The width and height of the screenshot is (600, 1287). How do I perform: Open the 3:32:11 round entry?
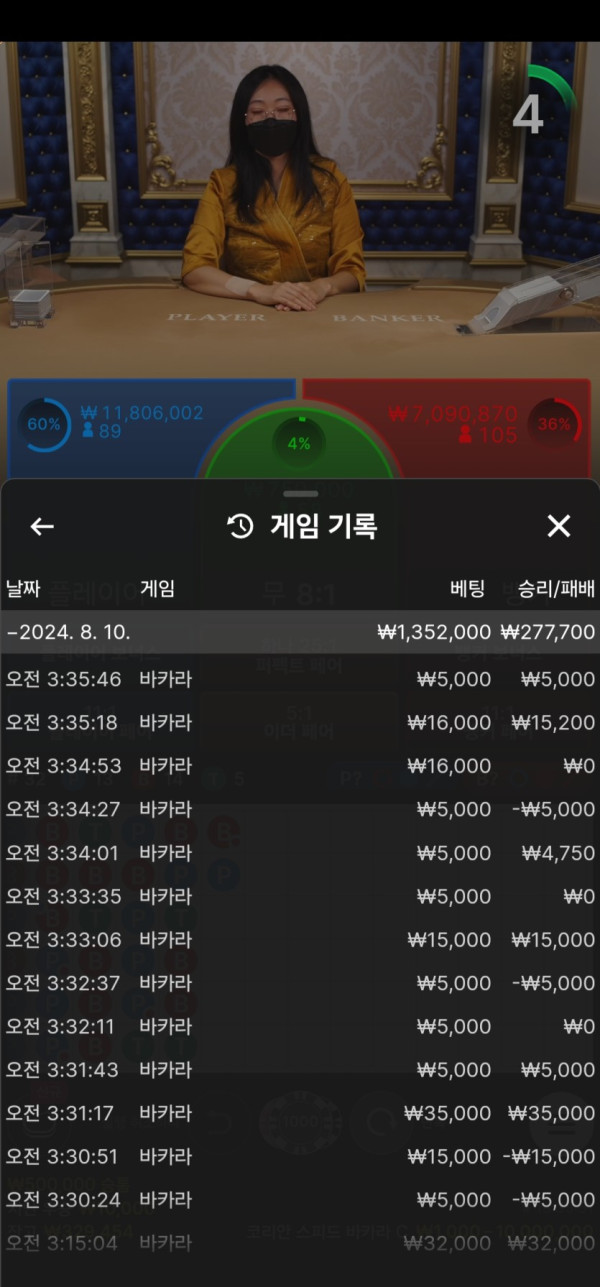(300, 1027)
